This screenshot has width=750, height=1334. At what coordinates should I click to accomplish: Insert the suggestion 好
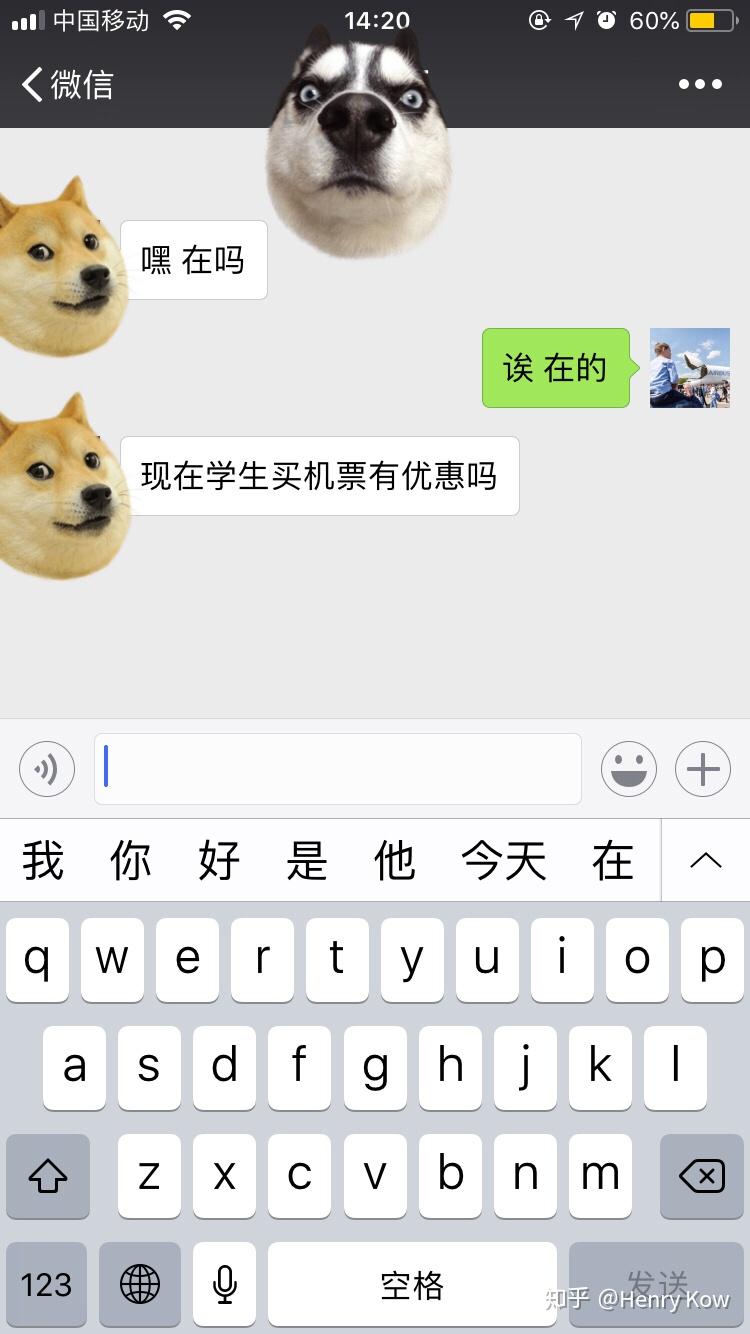[x=219, y=861]
